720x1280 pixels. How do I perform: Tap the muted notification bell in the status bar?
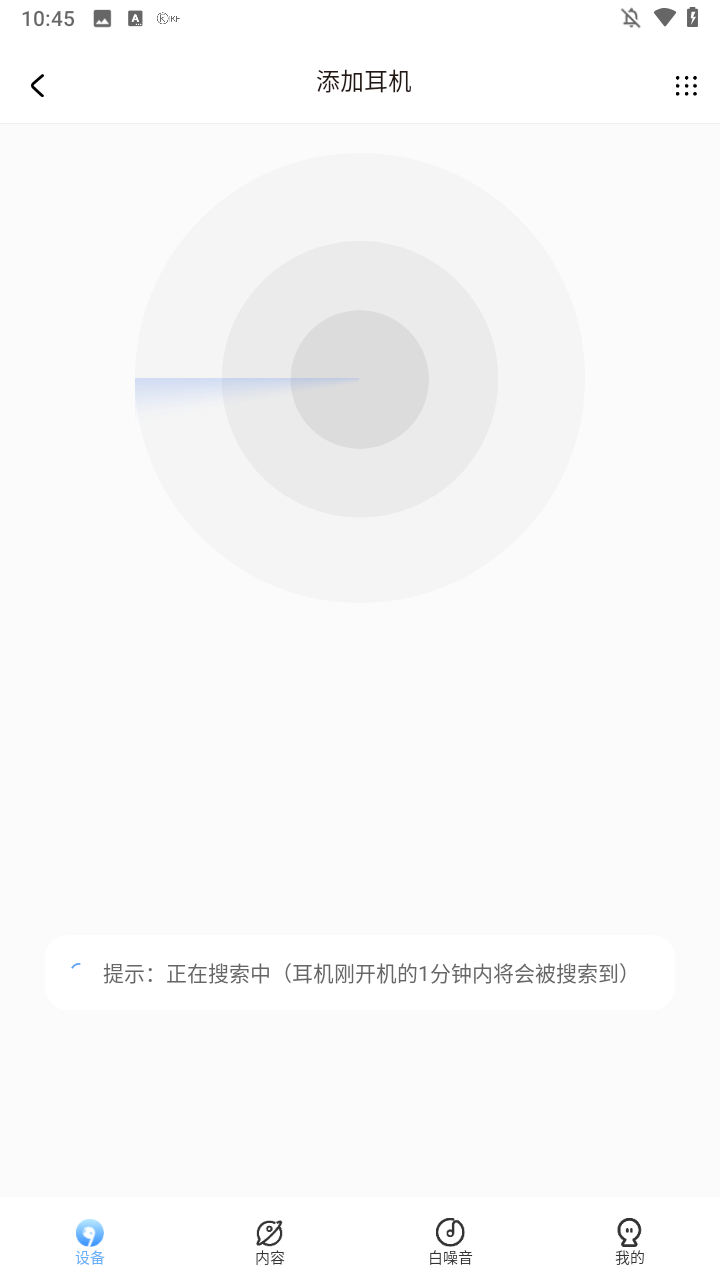[x=630, y=17]
